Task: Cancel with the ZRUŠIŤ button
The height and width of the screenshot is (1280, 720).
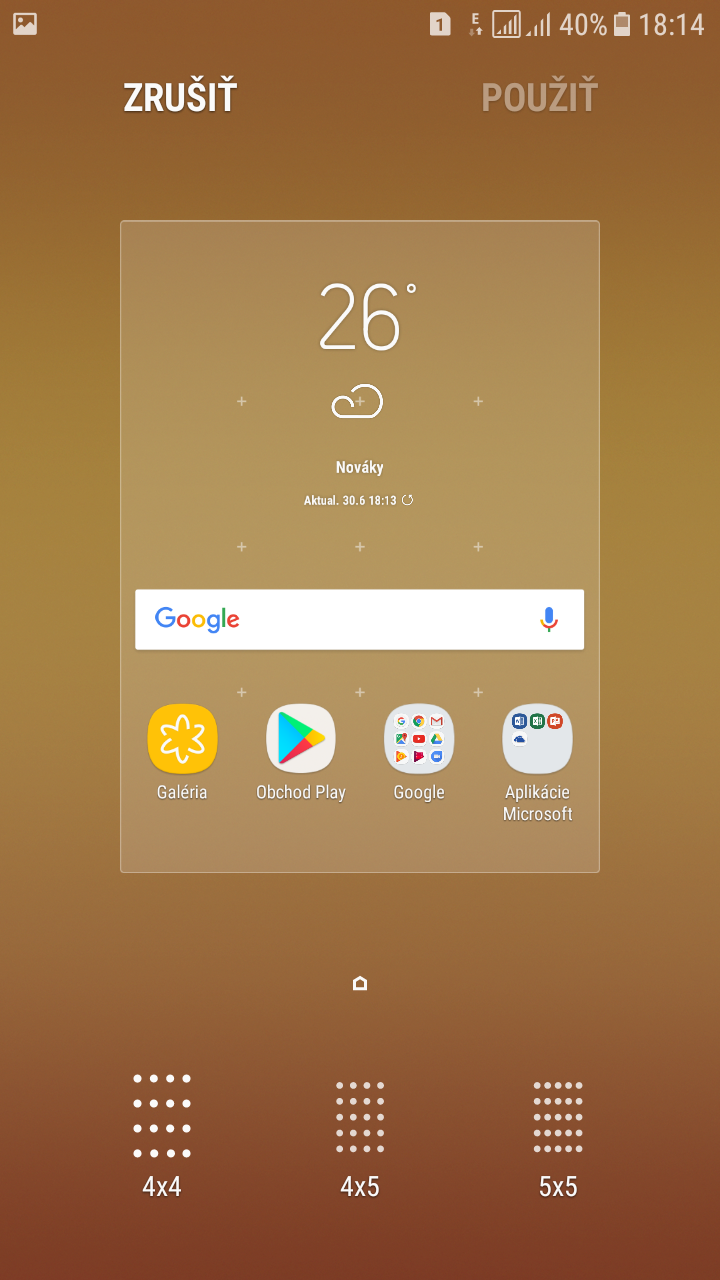Action: point(180,97)
